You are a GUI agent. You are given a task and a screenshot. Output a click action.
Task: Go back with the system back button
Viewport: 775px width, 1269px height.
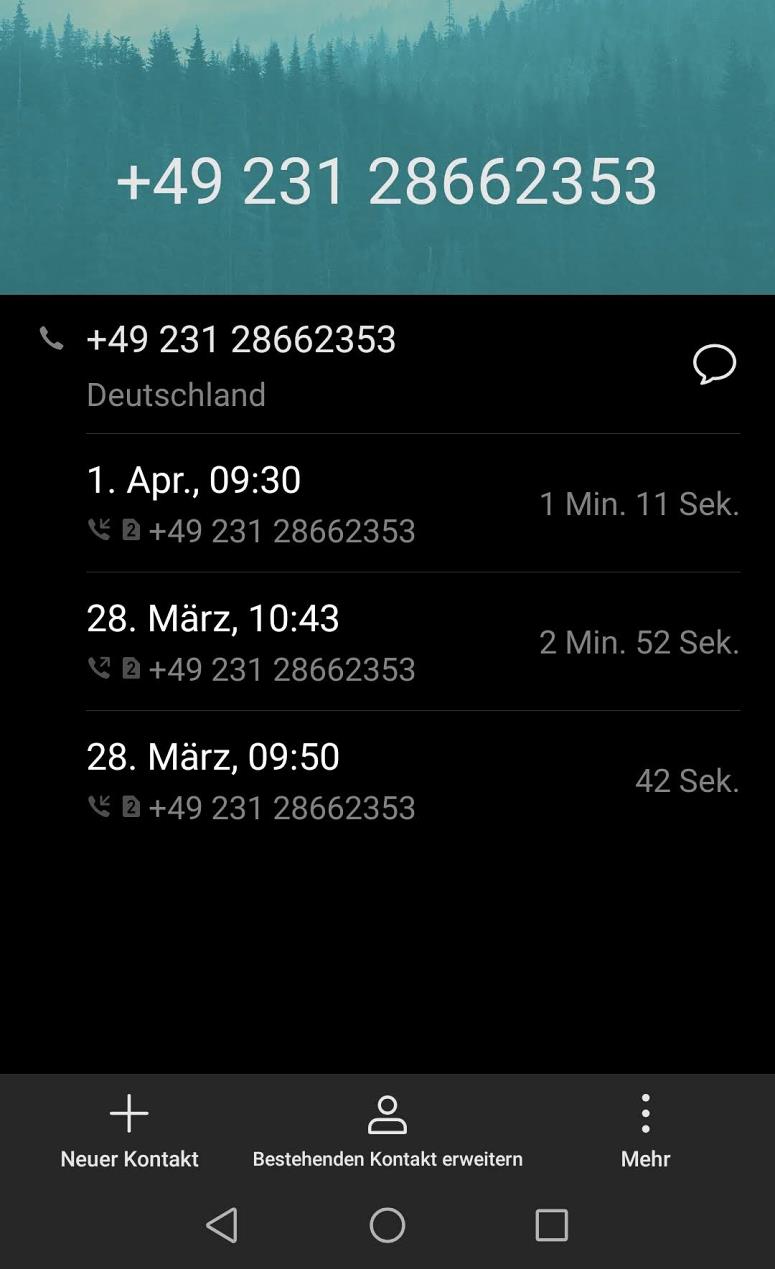click(x=222, y=1225)
